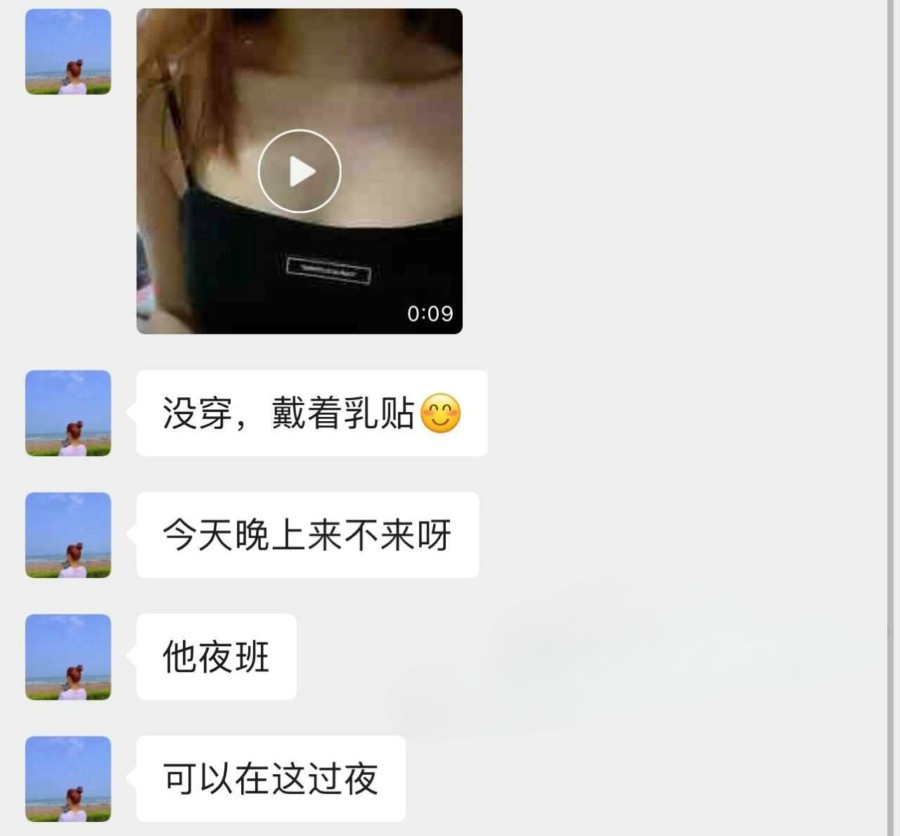Open profile from avatar beside "他夜班"
The width and height of the screenshot is (900, 836).
click(x=68, y=657)
